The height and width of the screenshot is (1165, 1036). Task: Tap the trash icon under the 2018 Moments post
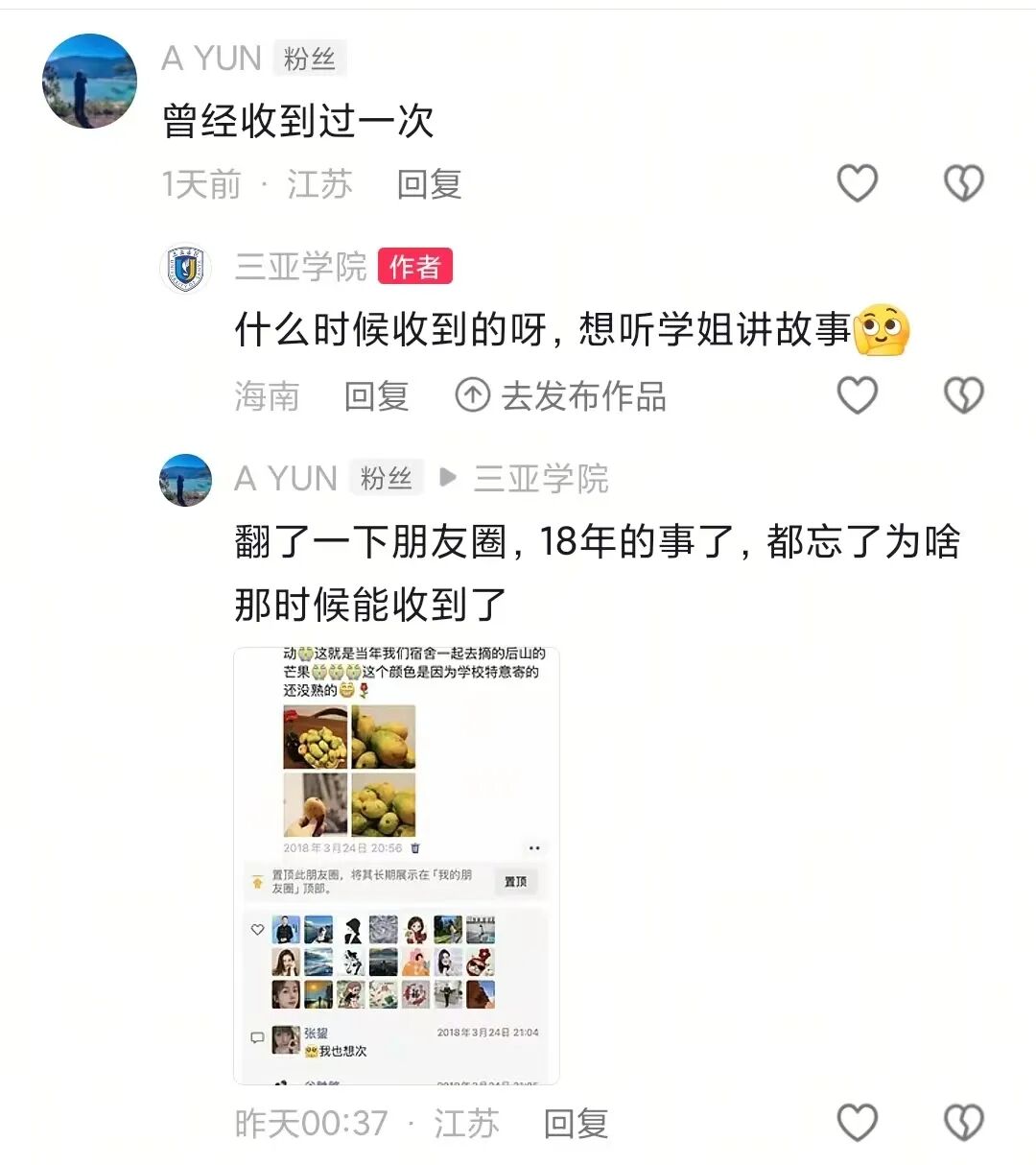(x=415, y=847)
